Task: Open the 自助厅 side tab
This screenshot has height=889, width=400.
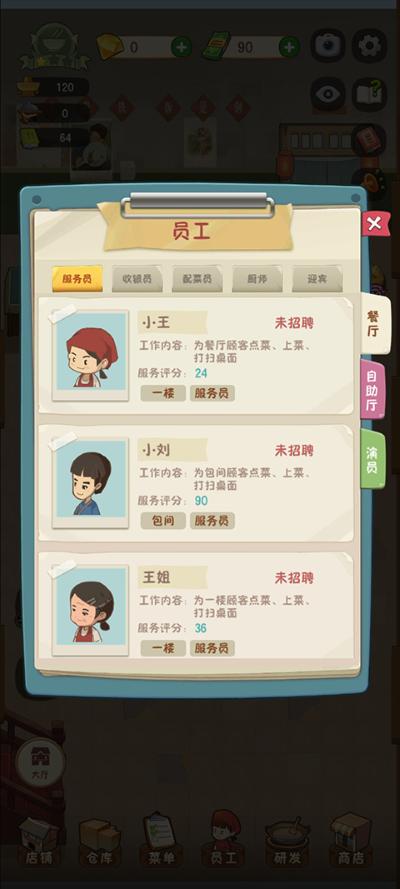Action: [x=373, y=390]
